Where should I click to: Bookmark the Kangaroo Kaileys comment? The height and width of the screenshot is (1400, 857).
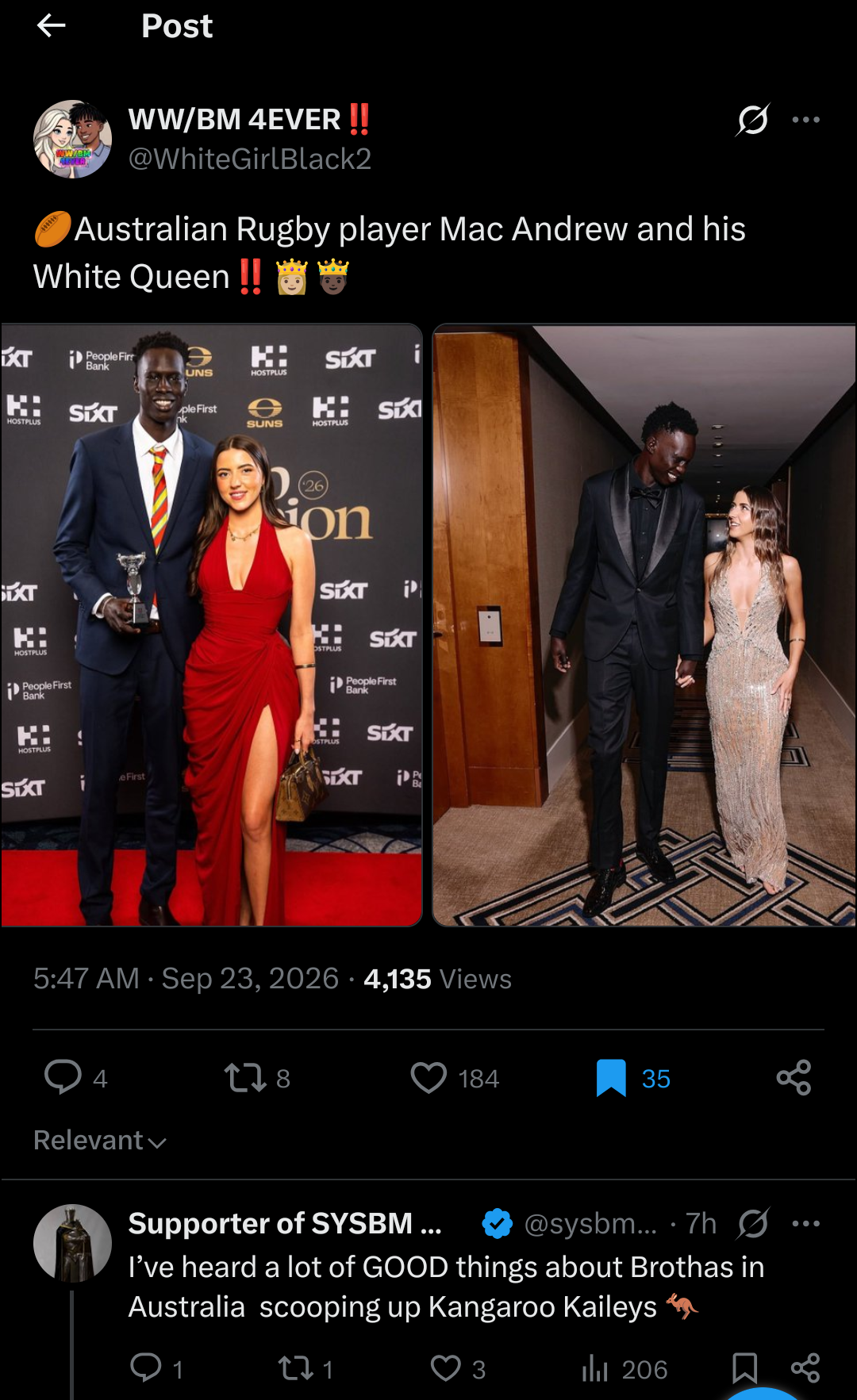(x=744, y=1368)
